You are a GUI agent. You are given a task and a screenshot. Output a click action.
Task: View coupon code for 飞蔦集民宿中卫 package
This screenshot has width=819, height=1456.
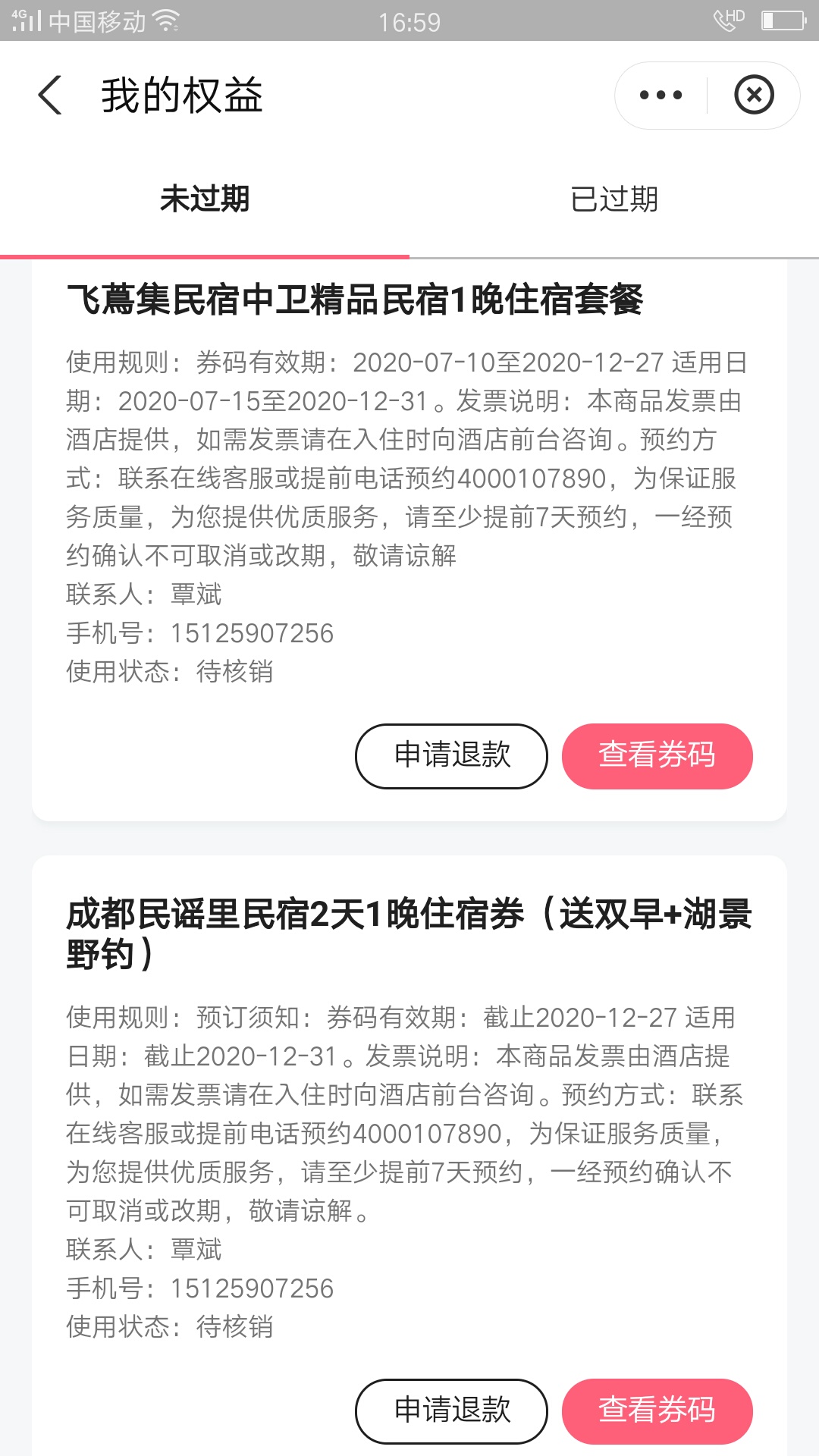tap(657, 756)
